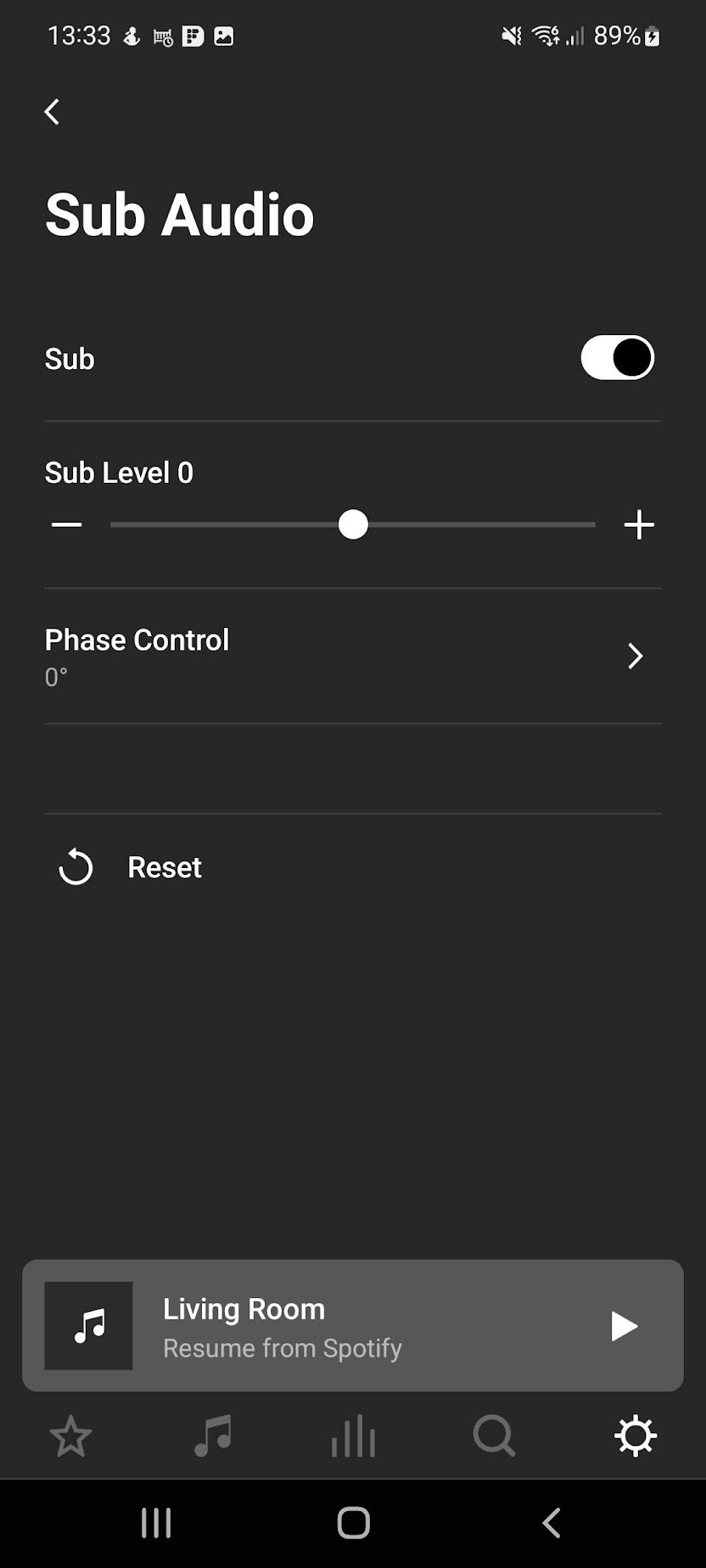
Task: Tap the Sub Level slider track
Action: 353,525
